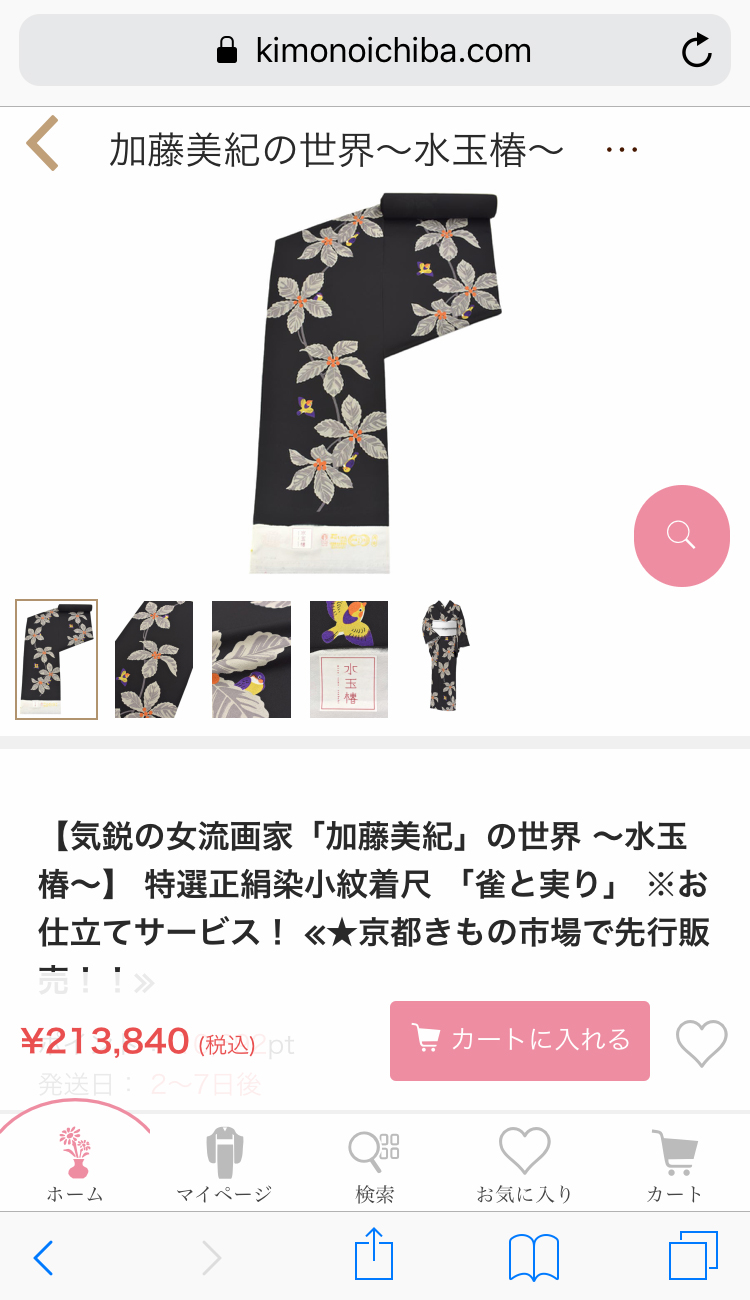Reload the page in the address bar
The height and width of the screenshot is (1300, 750).
696,51
